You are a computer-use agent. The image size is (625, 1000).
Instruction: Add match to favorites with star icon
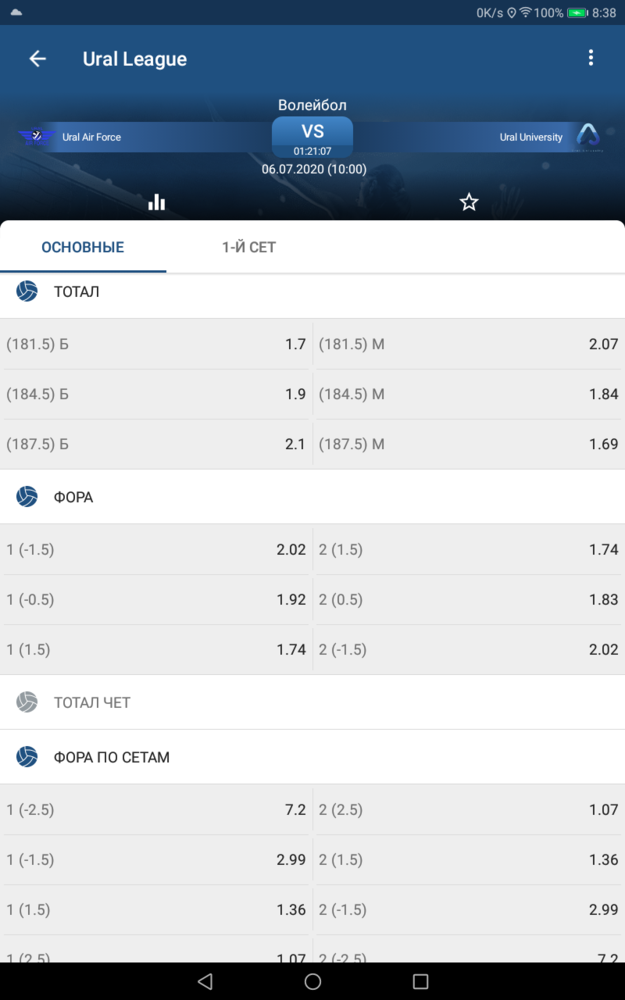click(x=469, y=202)
